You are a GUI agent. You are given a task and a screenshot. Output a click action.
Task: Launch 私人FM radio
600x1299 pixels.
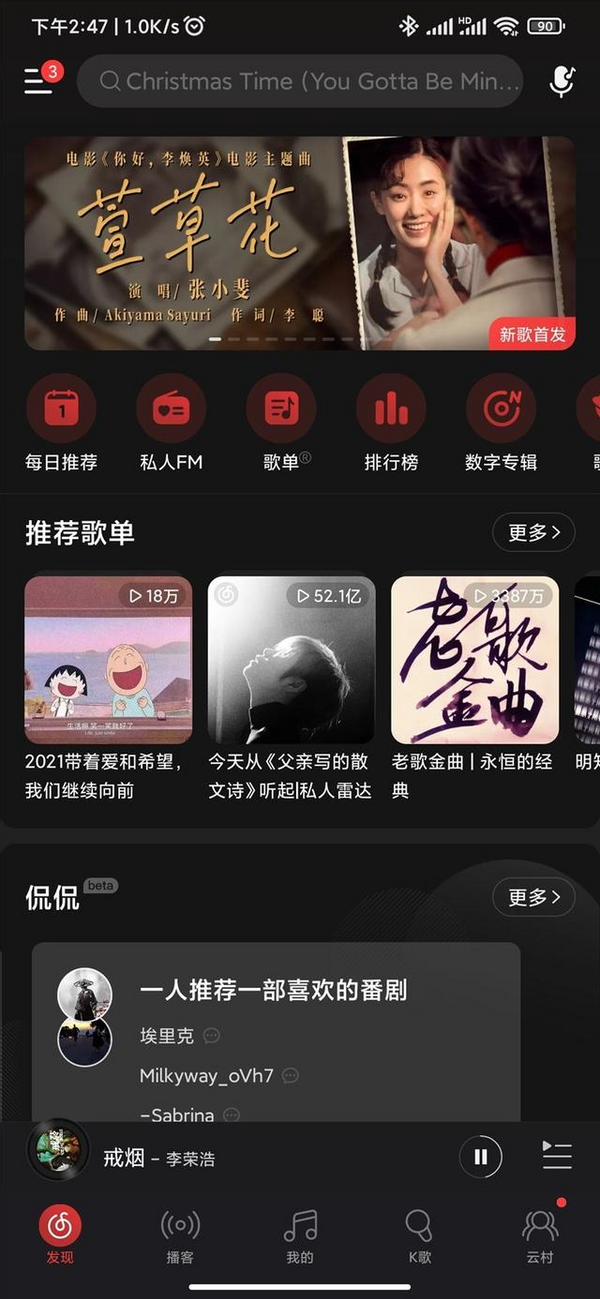coord(171,422)
